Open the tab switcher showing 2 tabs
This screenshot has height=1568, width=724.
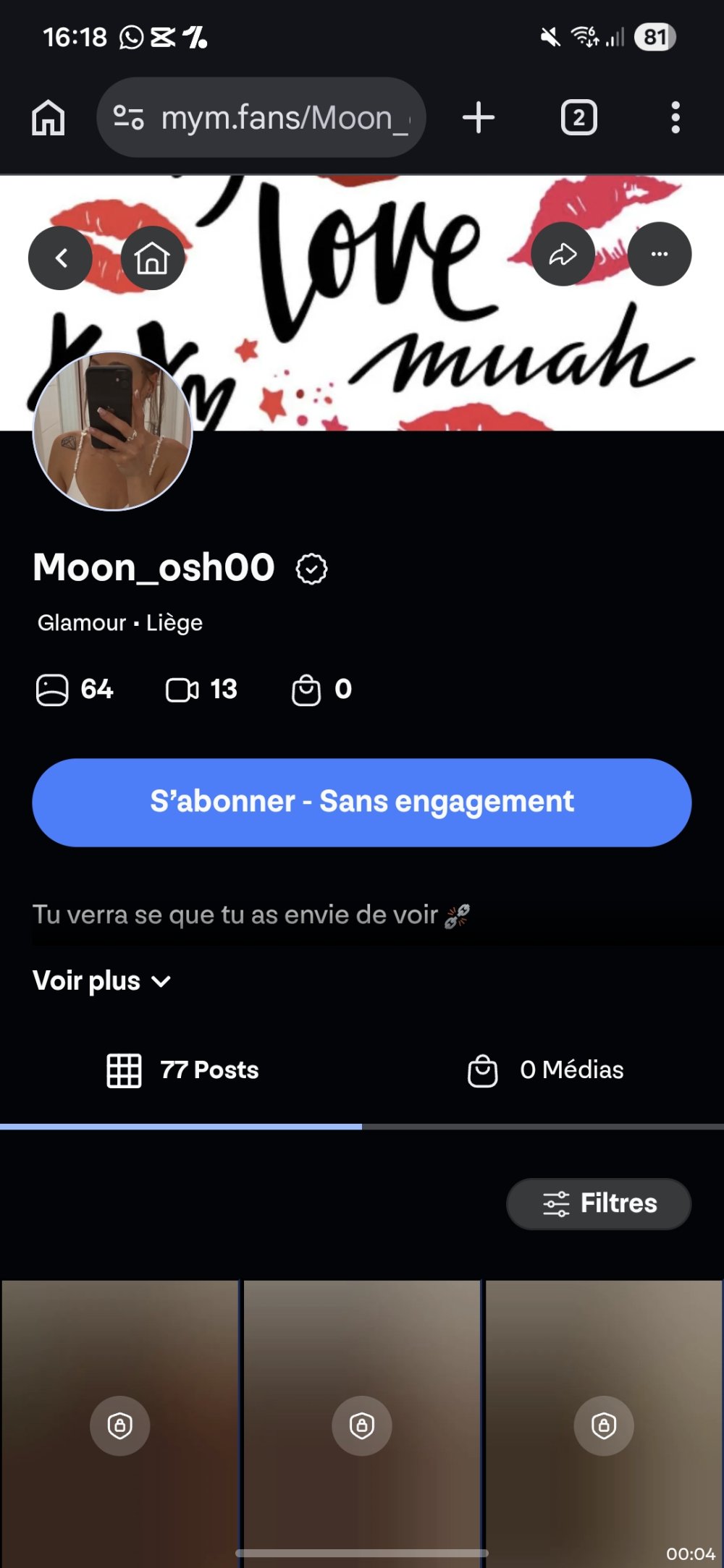coord(578,117)
